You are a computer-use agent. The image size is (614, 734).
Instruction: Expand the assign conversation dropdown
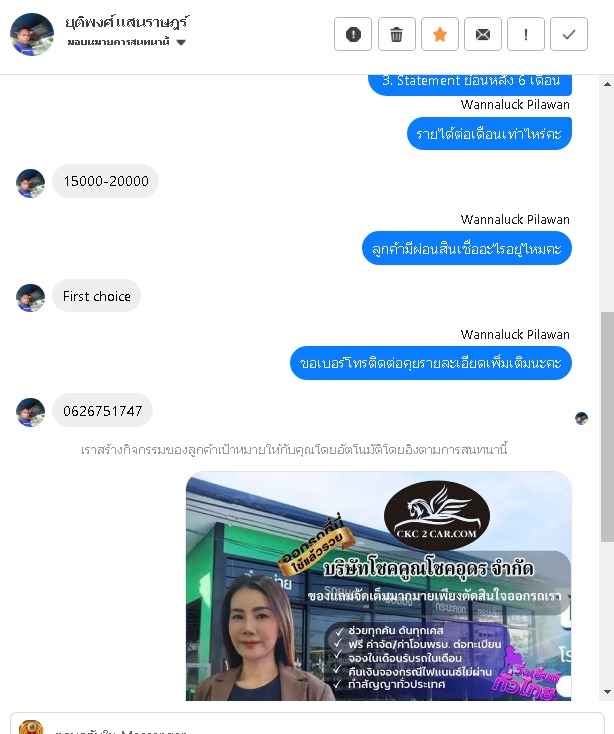pyautogui.click(x=181, y=43)
